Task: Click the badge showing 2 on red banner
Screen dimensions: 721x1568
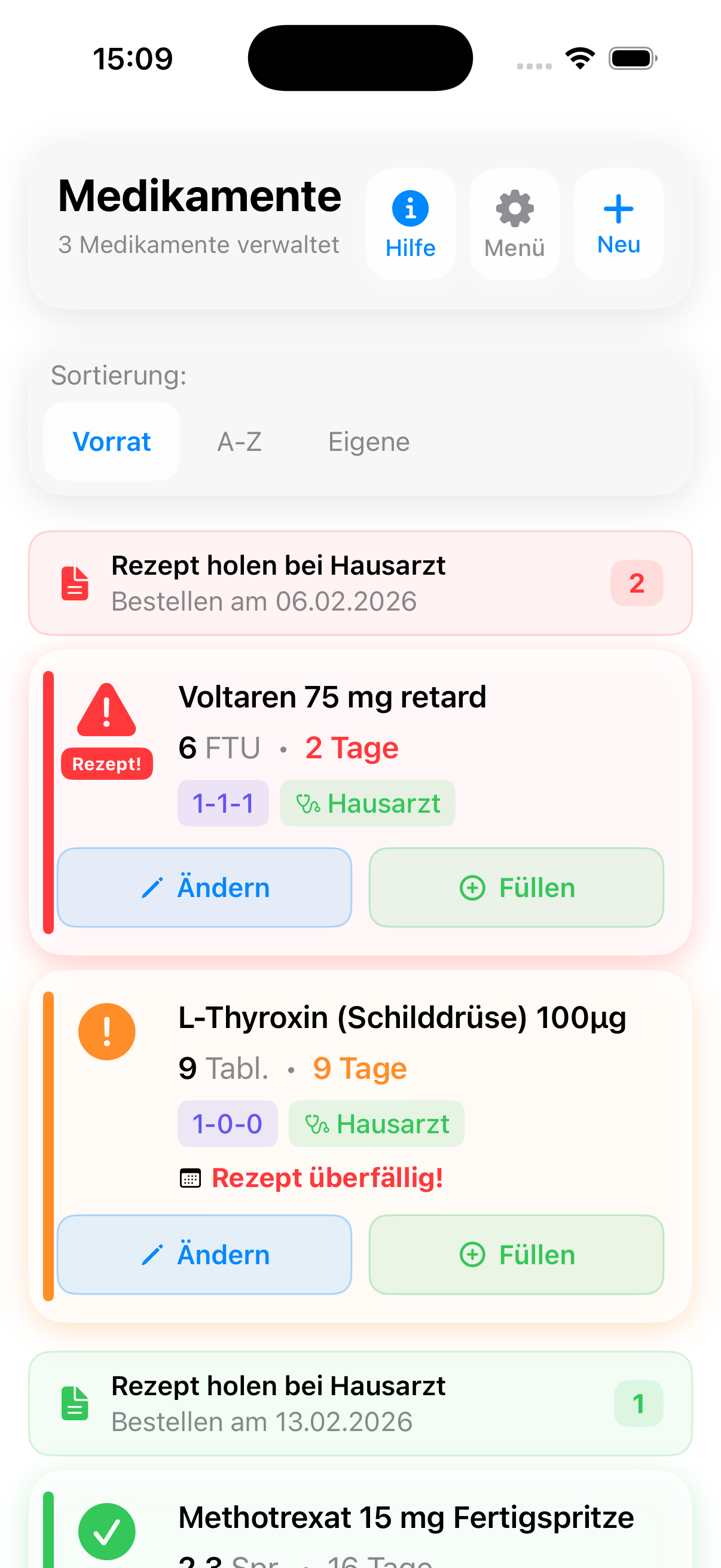Action: [637, 582]
